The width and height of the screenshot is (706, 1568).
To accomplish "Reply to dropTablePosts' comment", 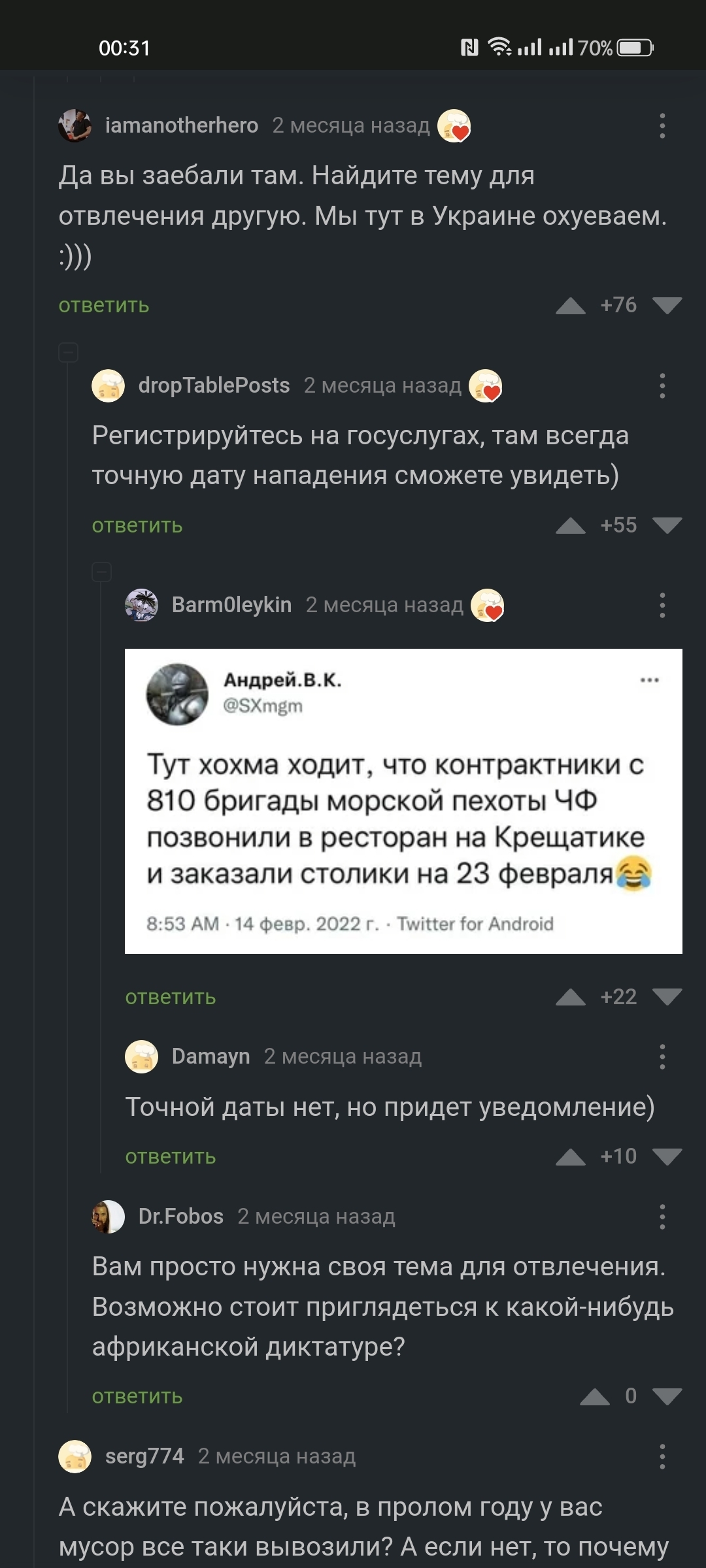I will [x=137, y=526].
